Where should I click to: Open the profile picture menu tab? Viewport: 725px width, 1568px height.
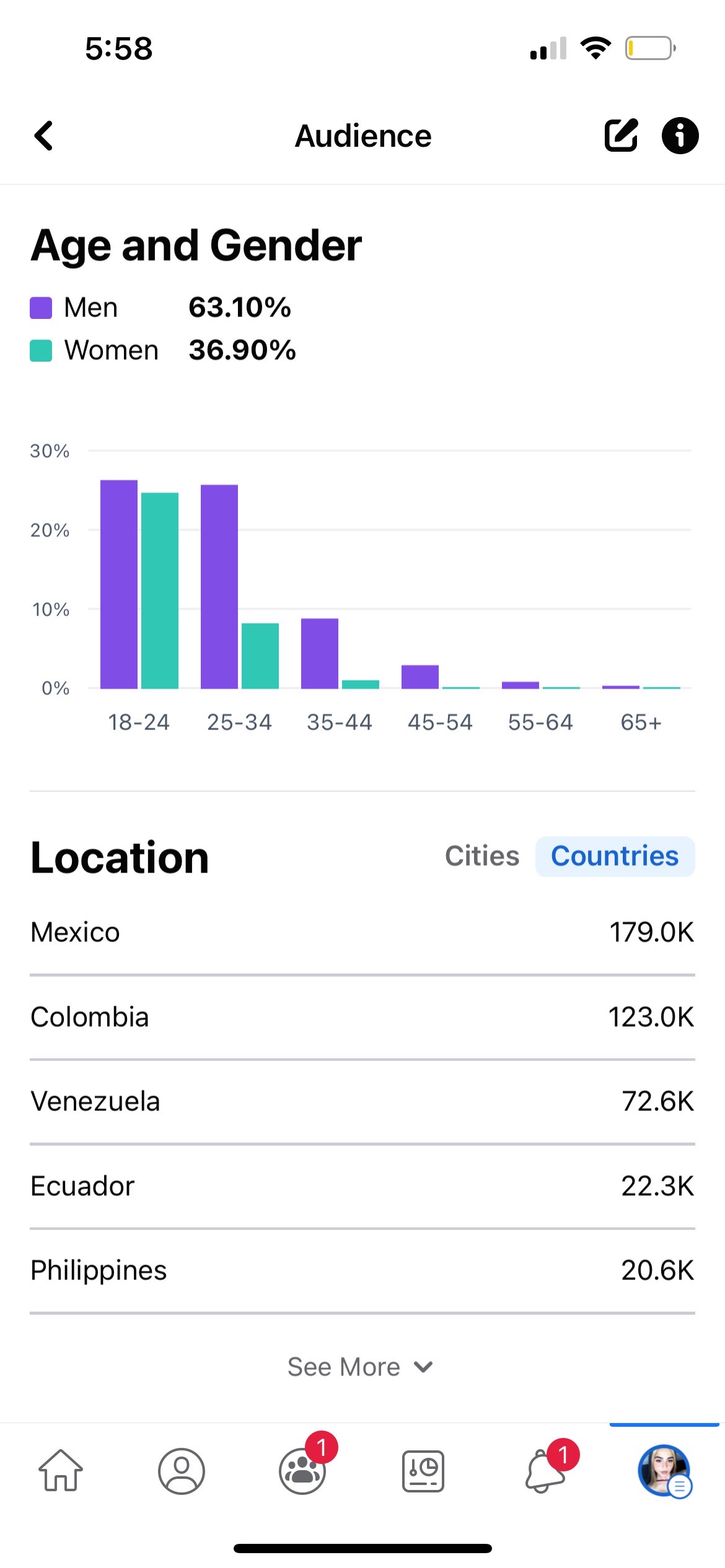coord(665,1471)
